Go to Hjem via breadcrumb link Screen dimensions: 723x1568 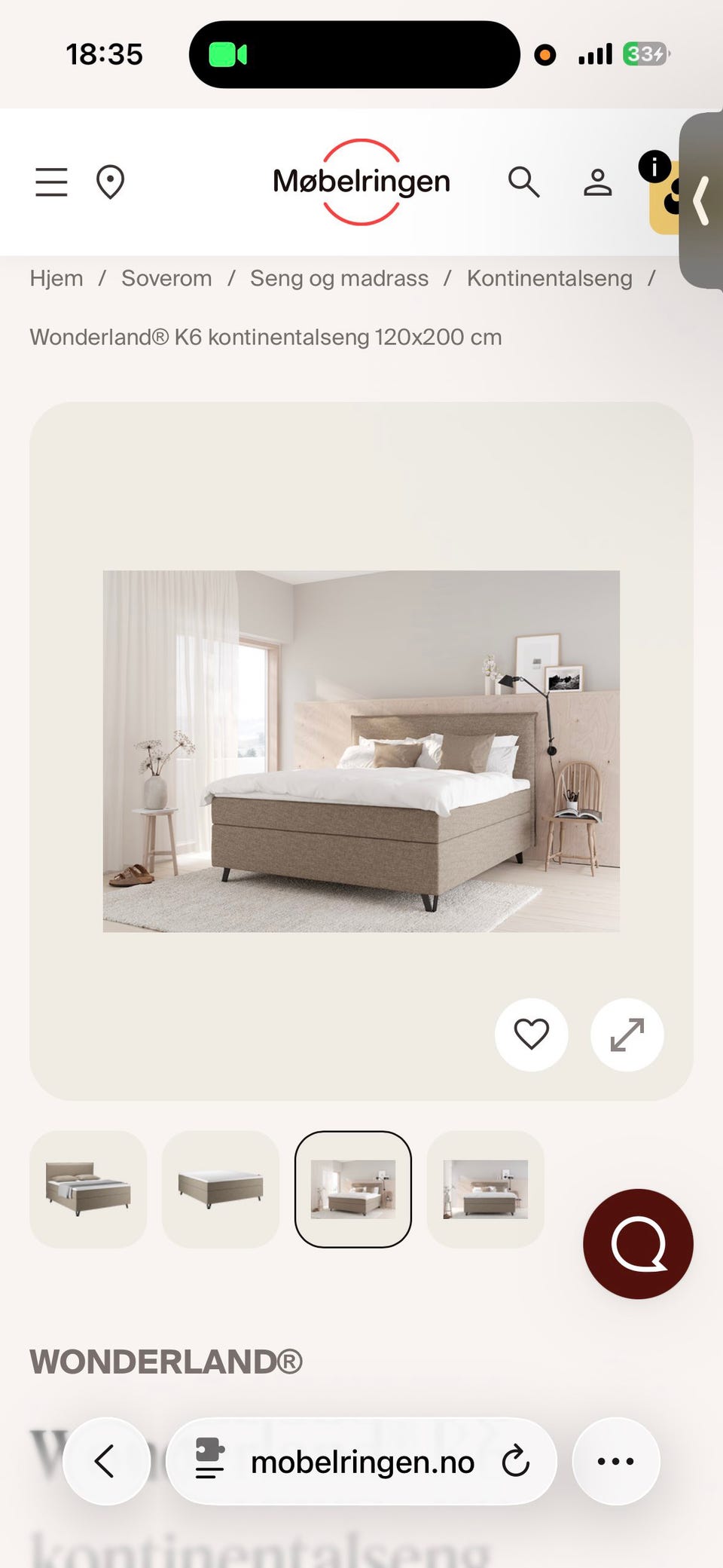(56, 278)
